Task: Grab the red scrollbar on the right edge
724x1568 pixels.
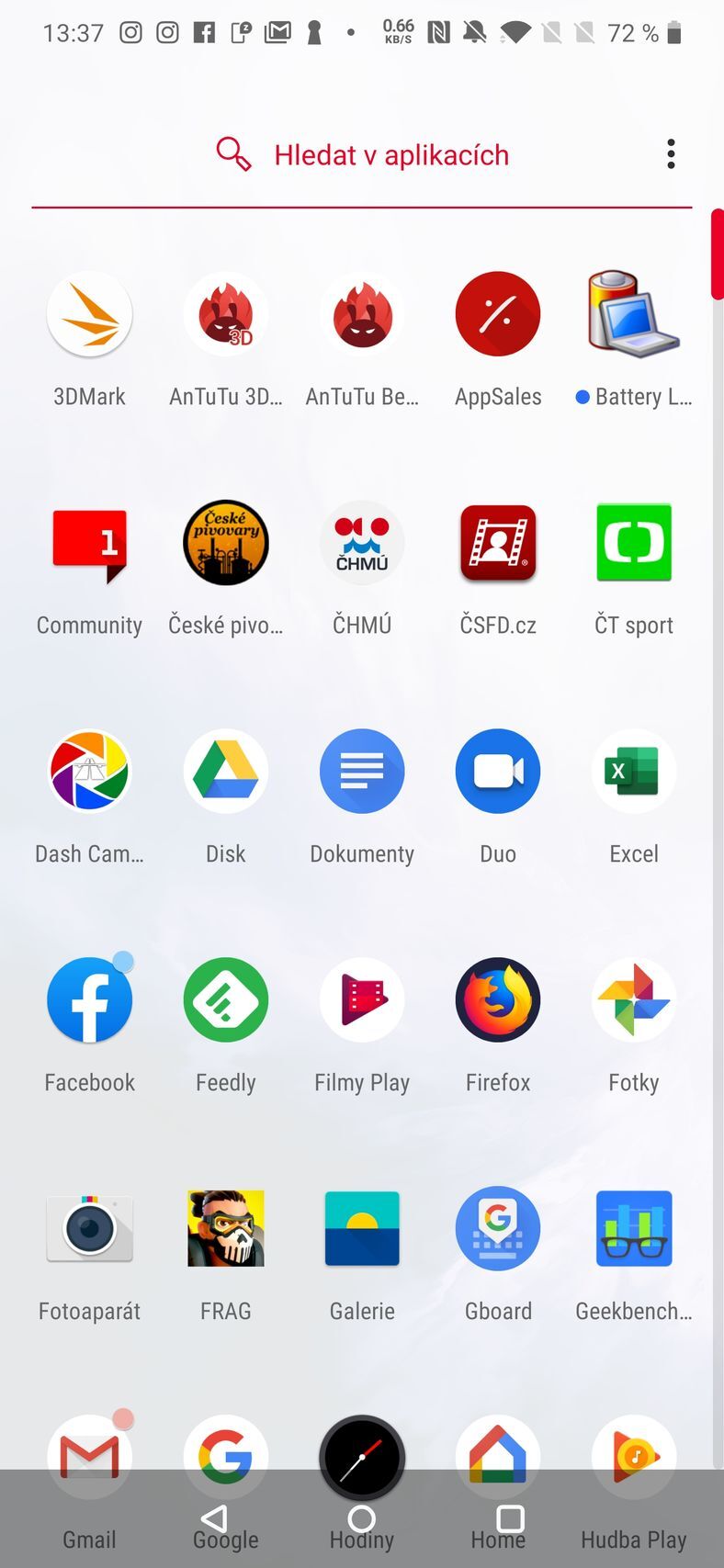Action: tap(718, 254)
